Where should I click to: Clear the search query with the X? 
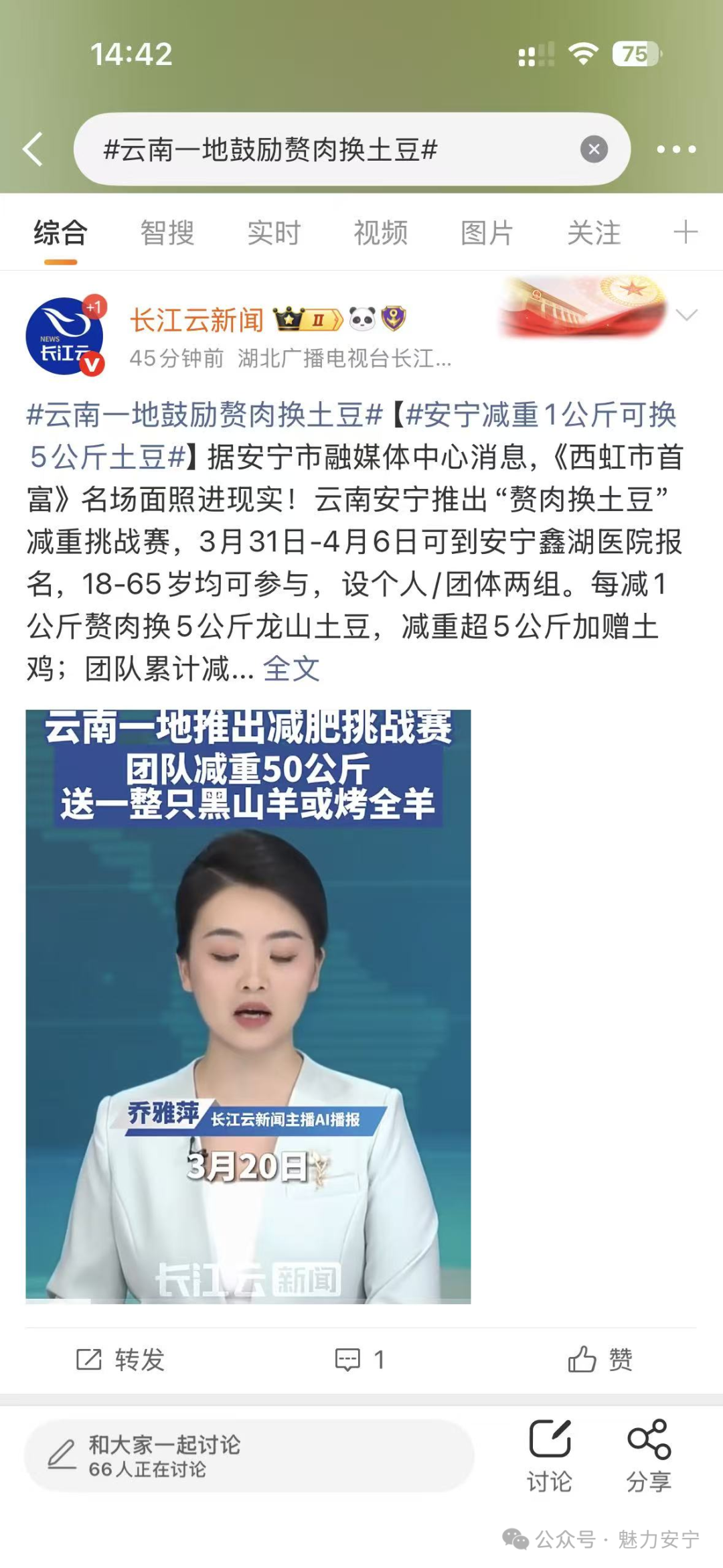tap(594, 149)
